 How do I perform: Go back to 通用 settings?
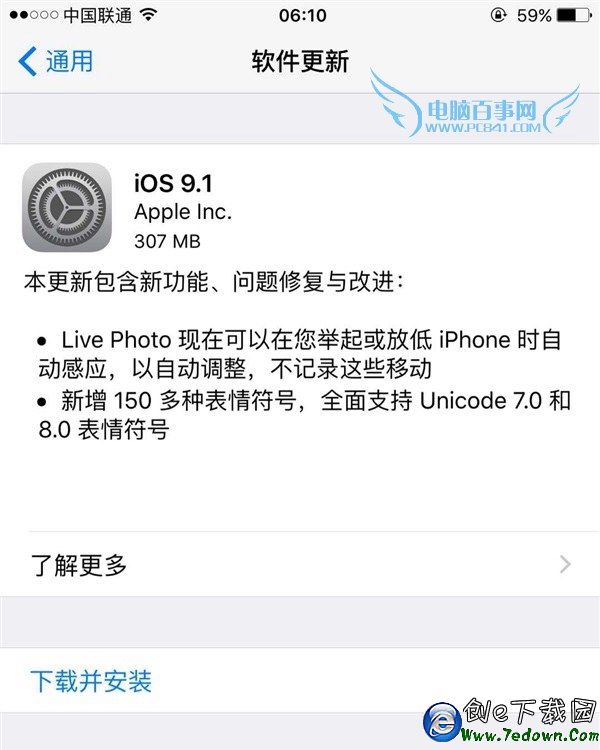(57, 62)
